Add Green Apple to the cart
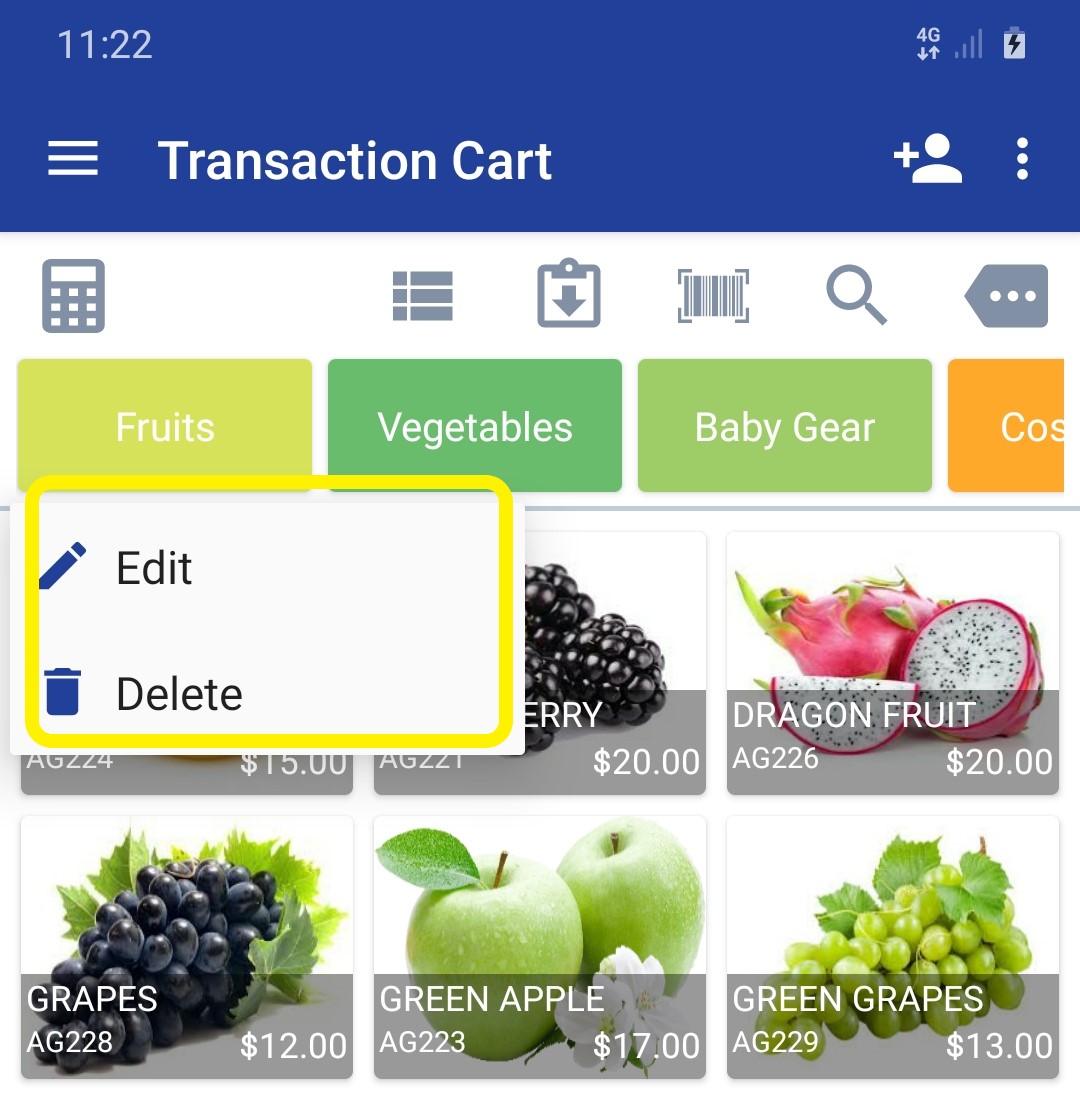The width and height of the screenshot is (1080, 1095). click(540, 946)
